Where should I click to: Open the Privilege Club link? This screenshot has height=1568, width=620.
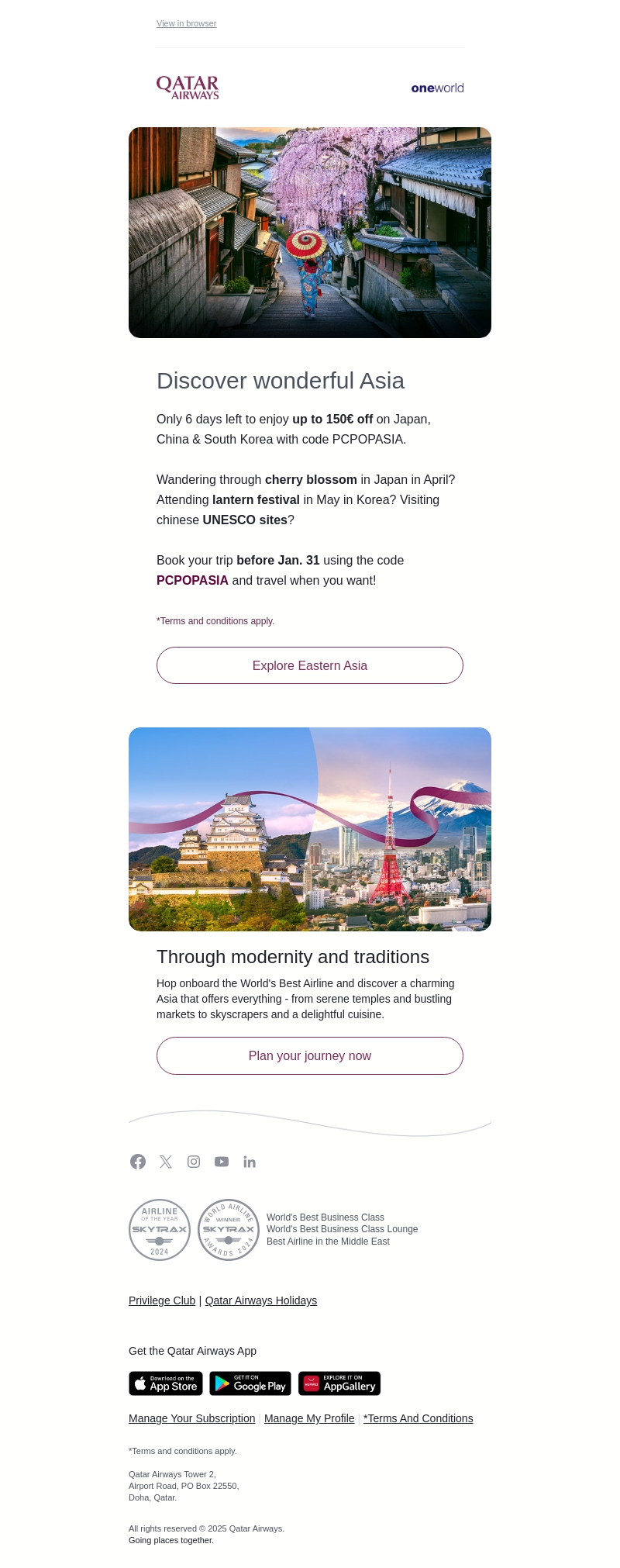(x=162, y=1300)
